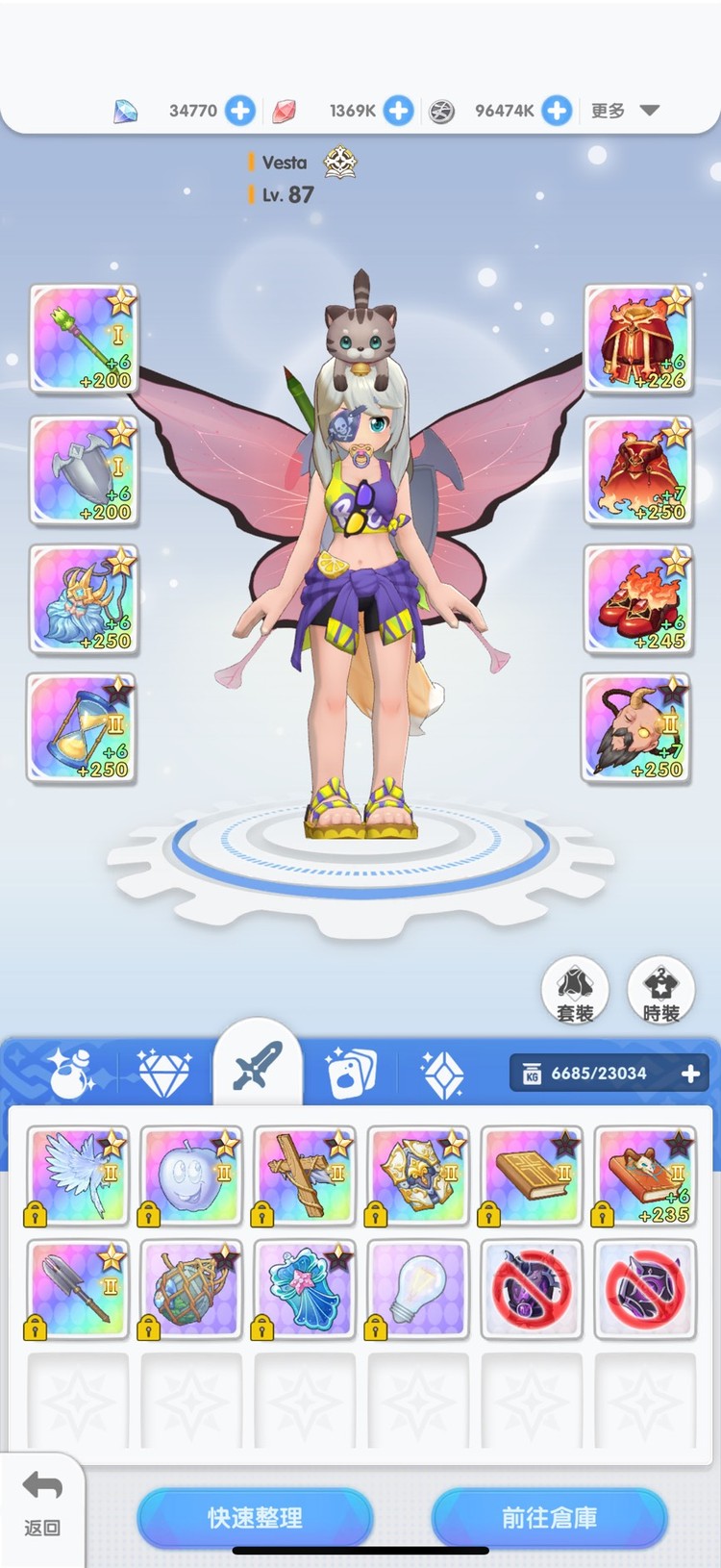721x1568 pixels.
Task: Select the white wing item in bag
Action: click(79, 1176)
